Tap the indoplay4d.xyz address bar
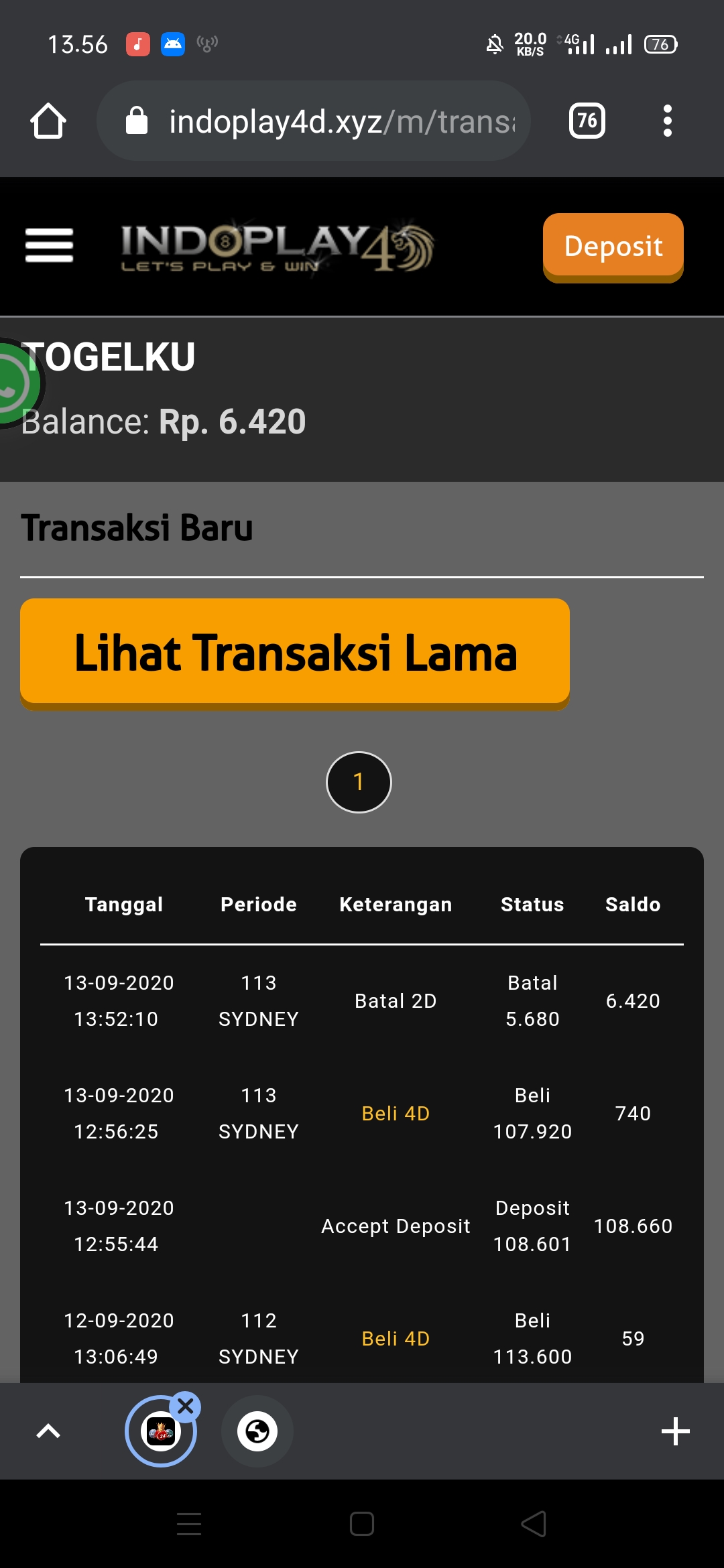Viewport: 724px width, 1568px height. [314, 121]
